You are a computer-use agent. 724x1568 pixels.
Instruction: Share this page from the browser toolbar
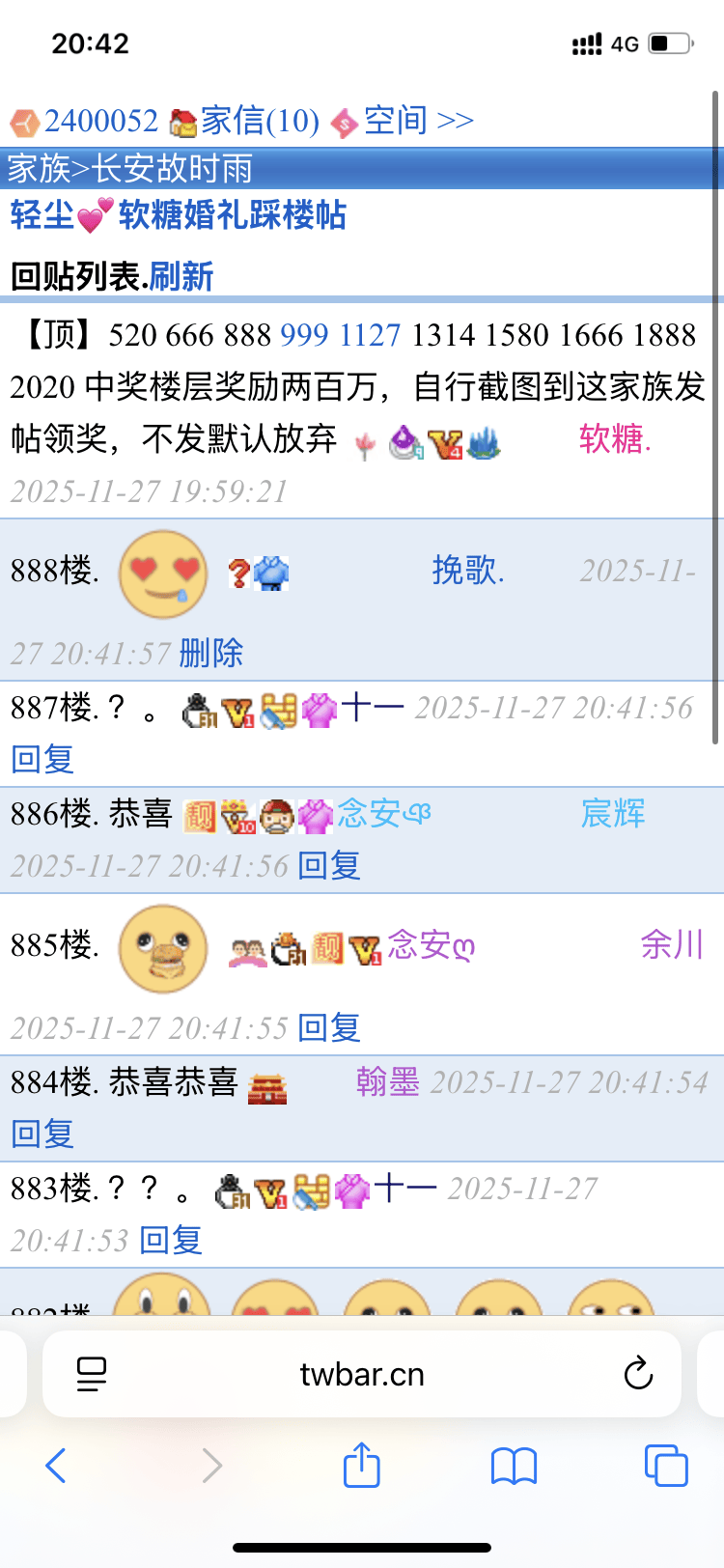pos(362,1466)
